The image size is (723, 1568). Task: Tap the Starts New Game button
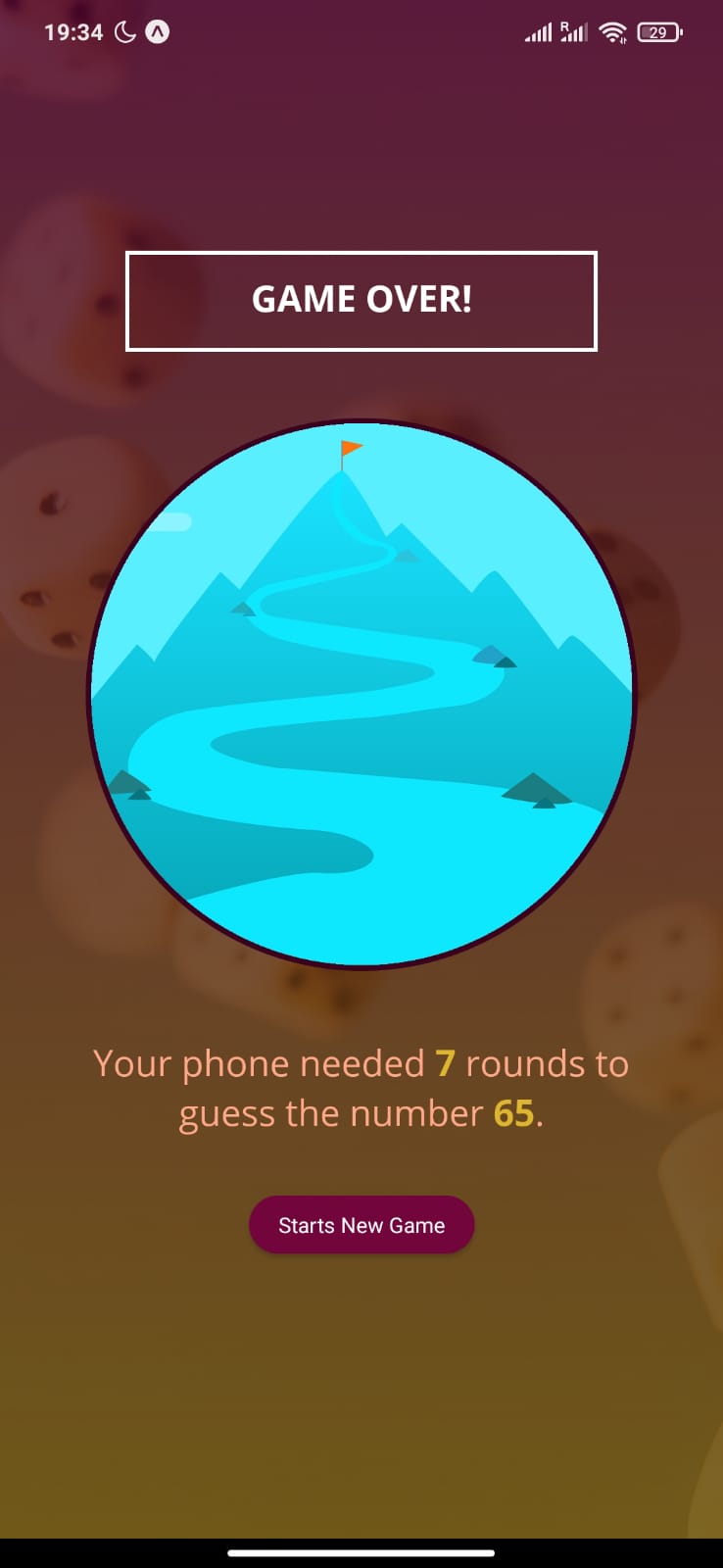(361, 1224)
